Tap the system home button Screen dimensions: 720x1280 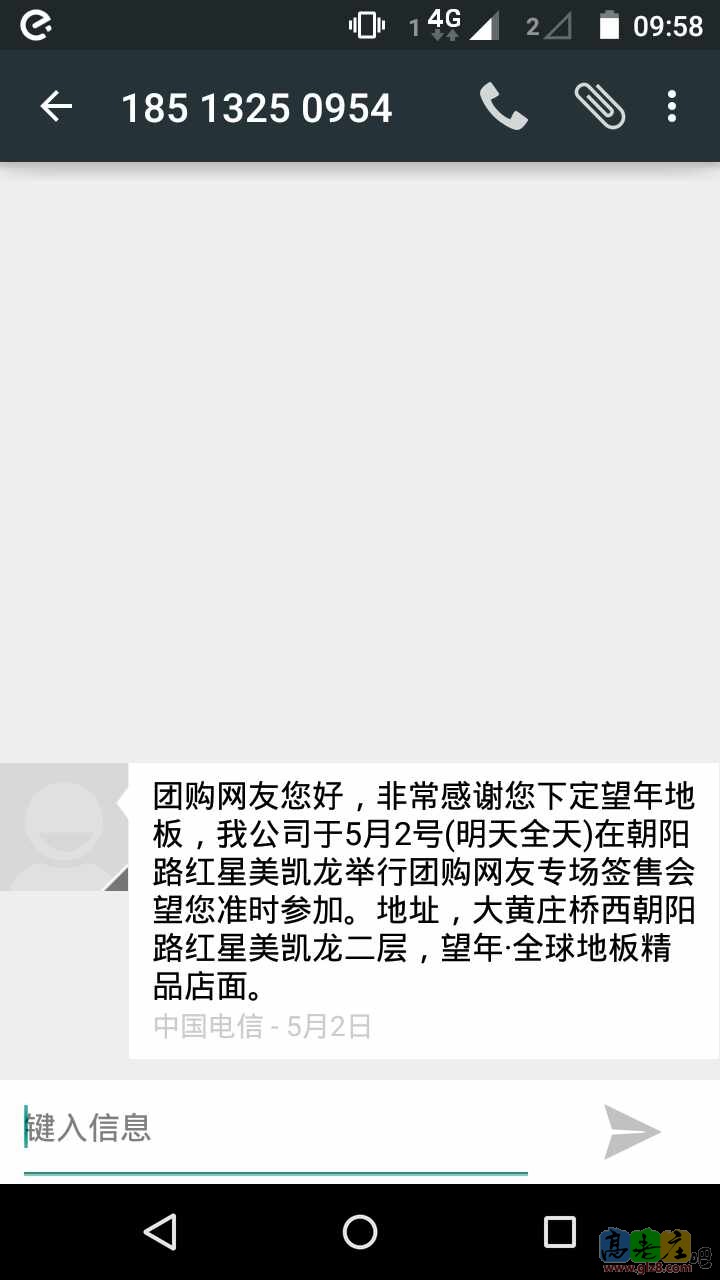[x=360, y=1232]
